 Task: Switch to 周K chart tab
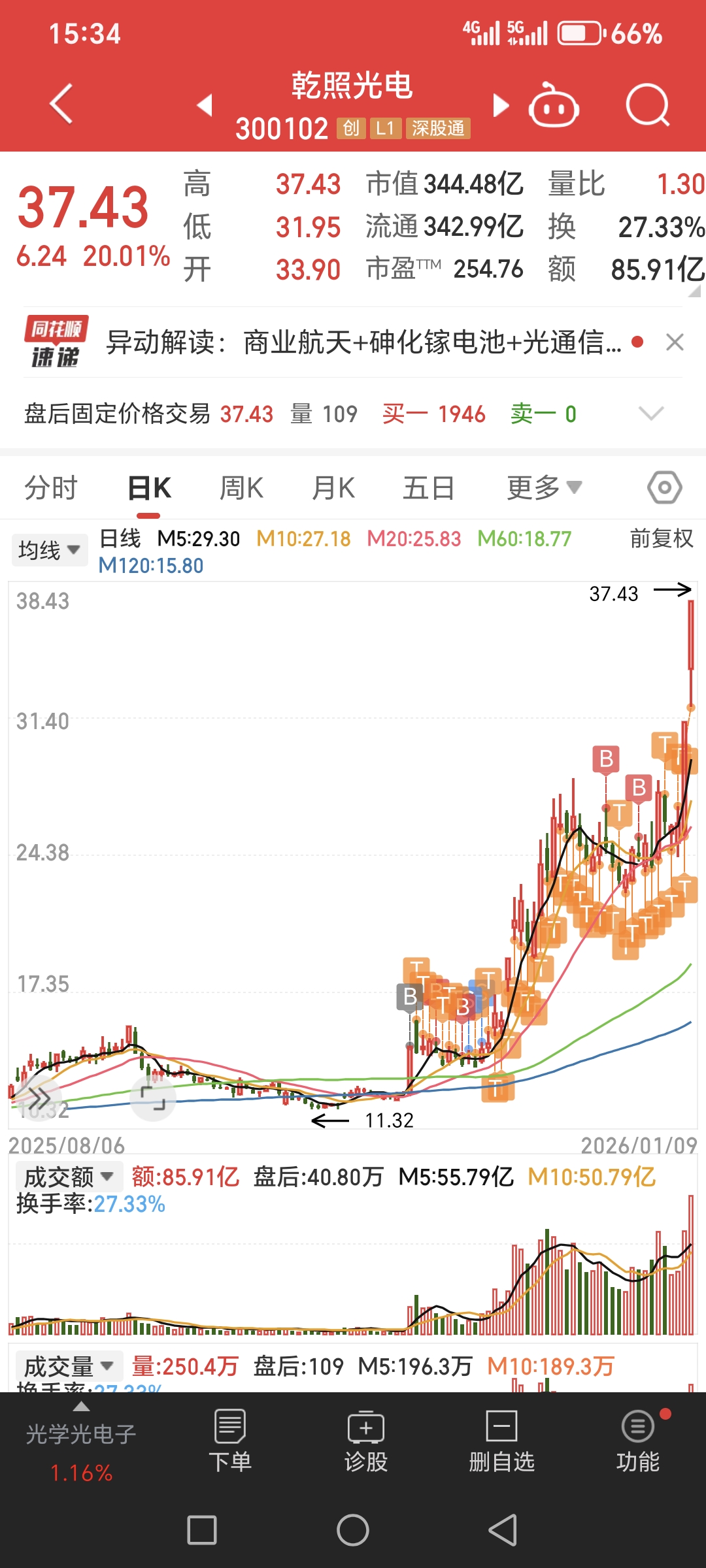click(x=241, y=488)
